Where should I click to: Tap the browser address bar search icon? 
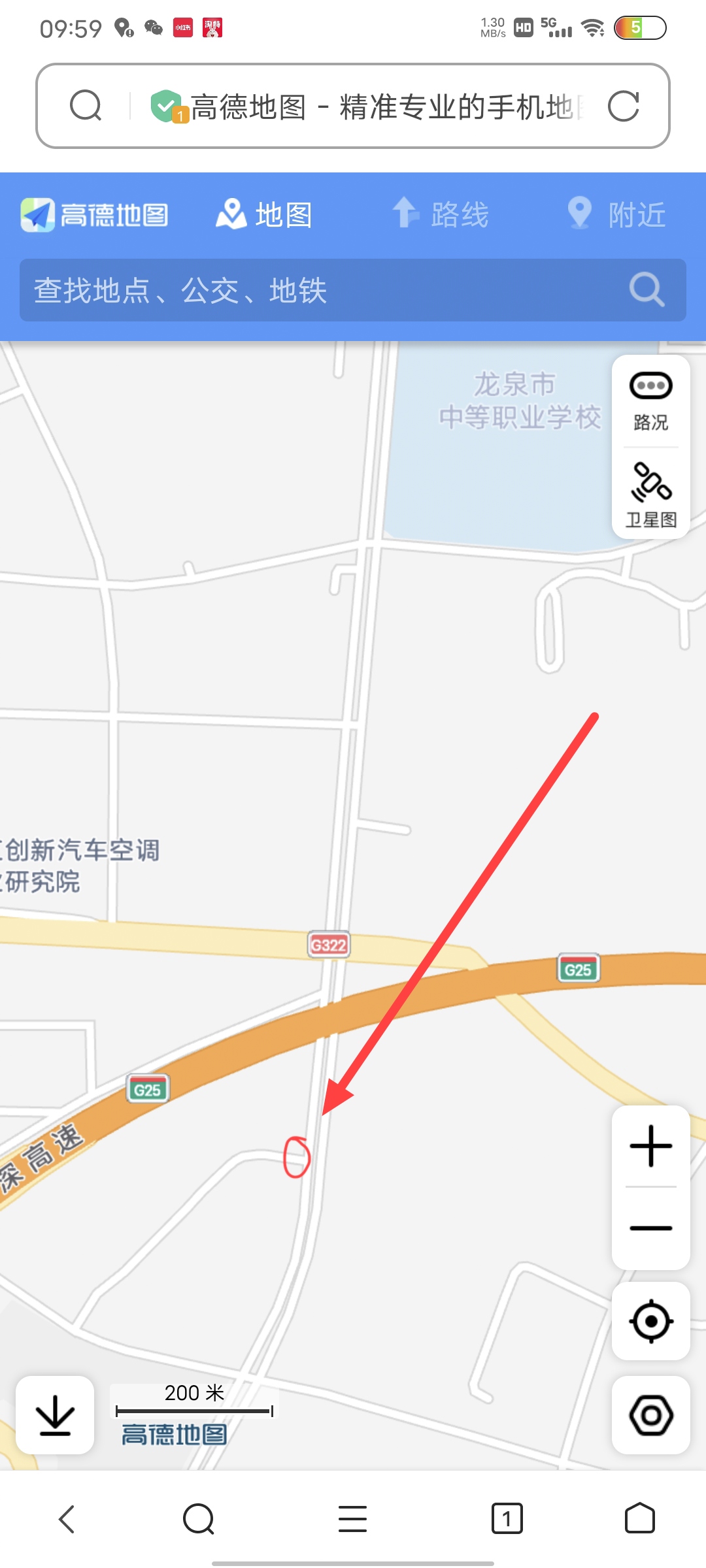point(86,106)
